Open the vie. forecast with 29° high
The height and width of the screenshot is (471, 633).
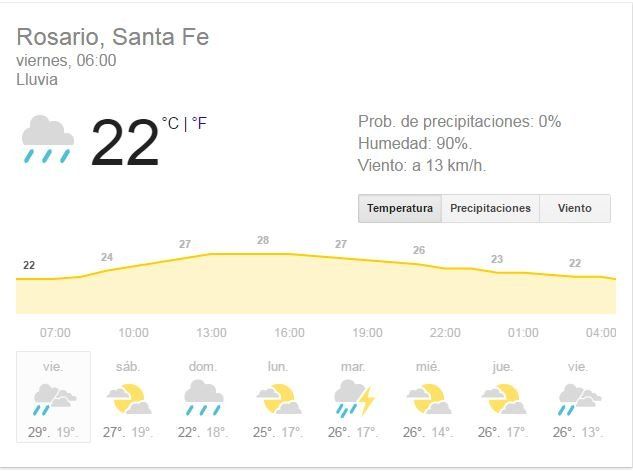(53, 397)
